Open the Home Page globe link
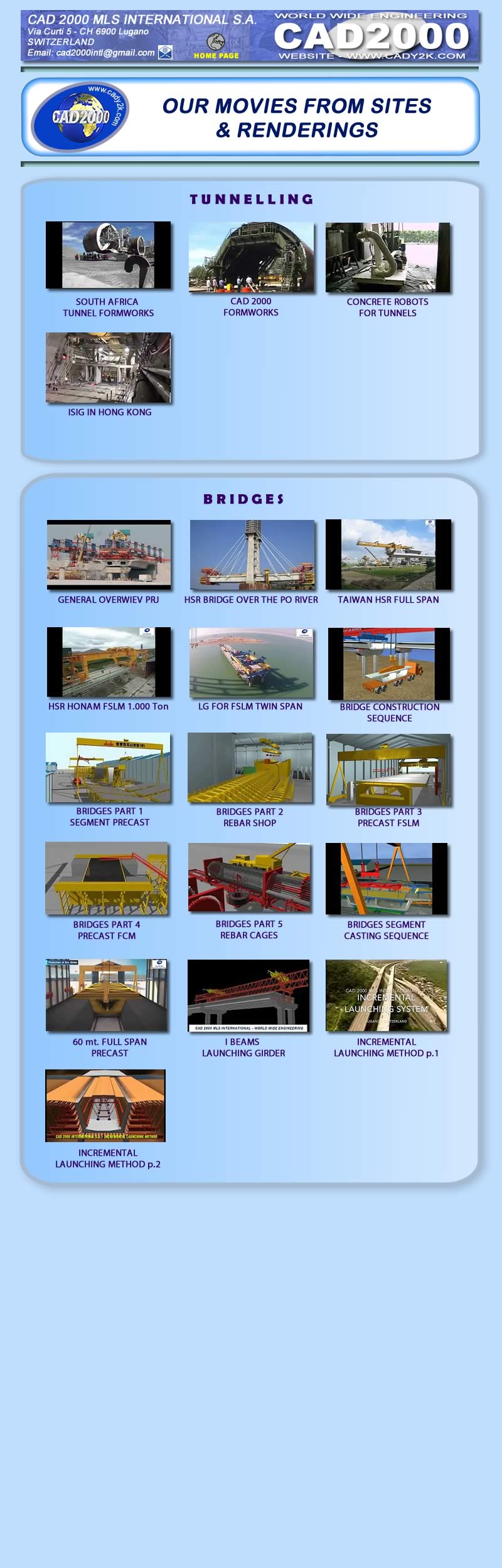Screen dimensions: 502x1568 click(x=216, y=44)
